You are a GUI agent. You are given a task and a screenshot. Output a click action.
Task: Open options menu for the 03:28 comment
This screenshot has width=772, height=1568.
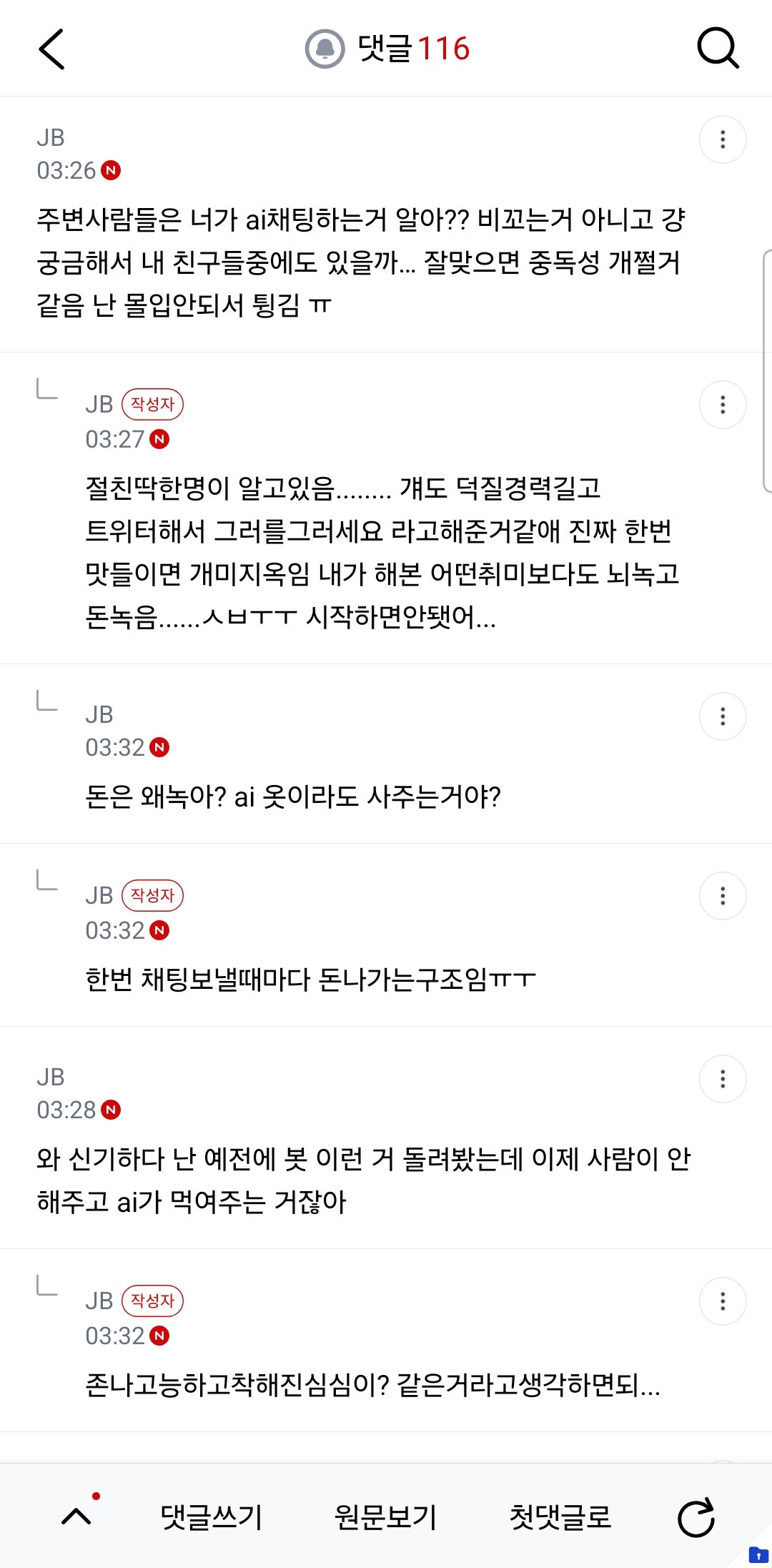click(x=723, y=1079)
